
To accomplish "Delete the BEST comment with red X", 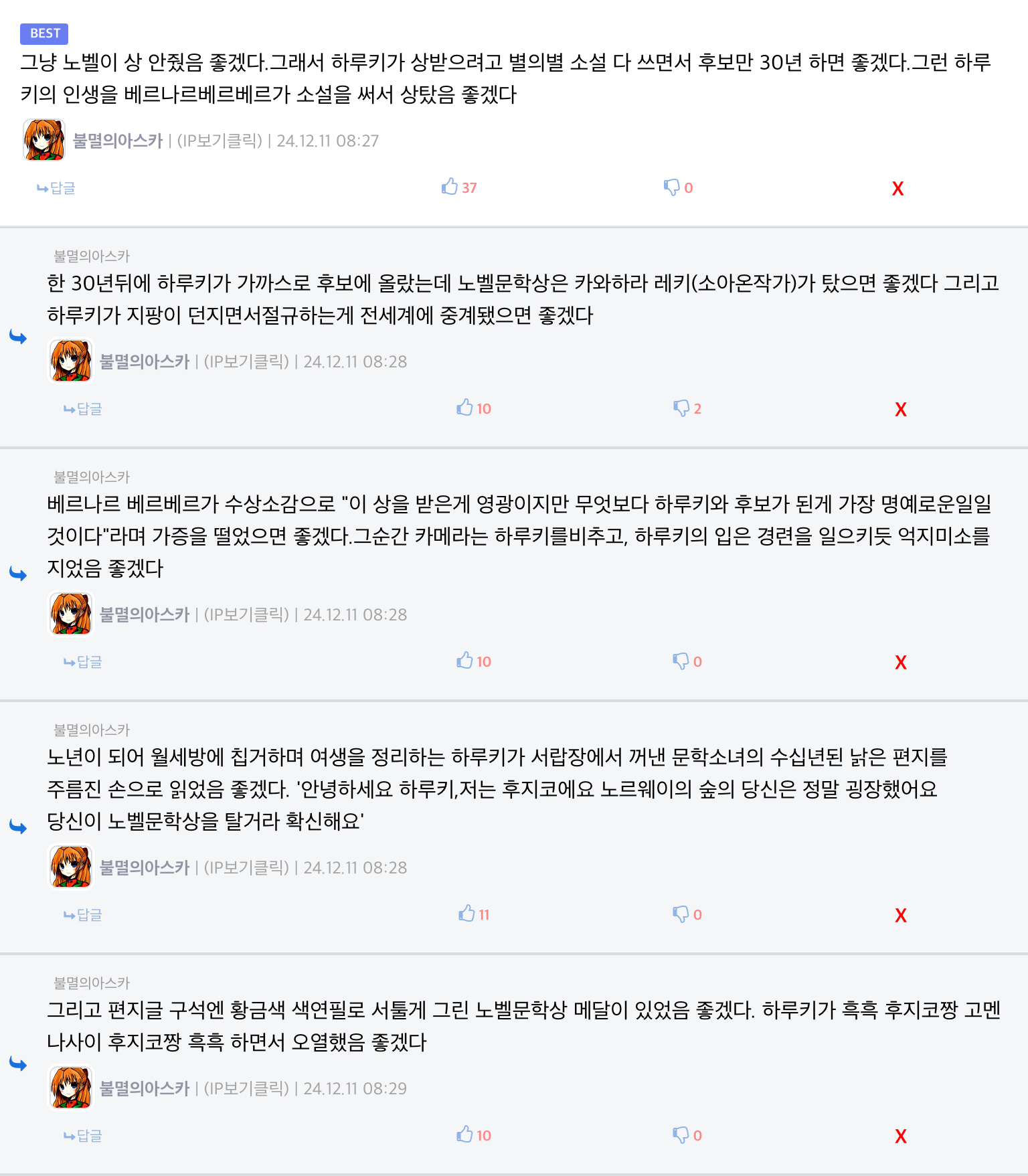I will [x=897, y=189].
